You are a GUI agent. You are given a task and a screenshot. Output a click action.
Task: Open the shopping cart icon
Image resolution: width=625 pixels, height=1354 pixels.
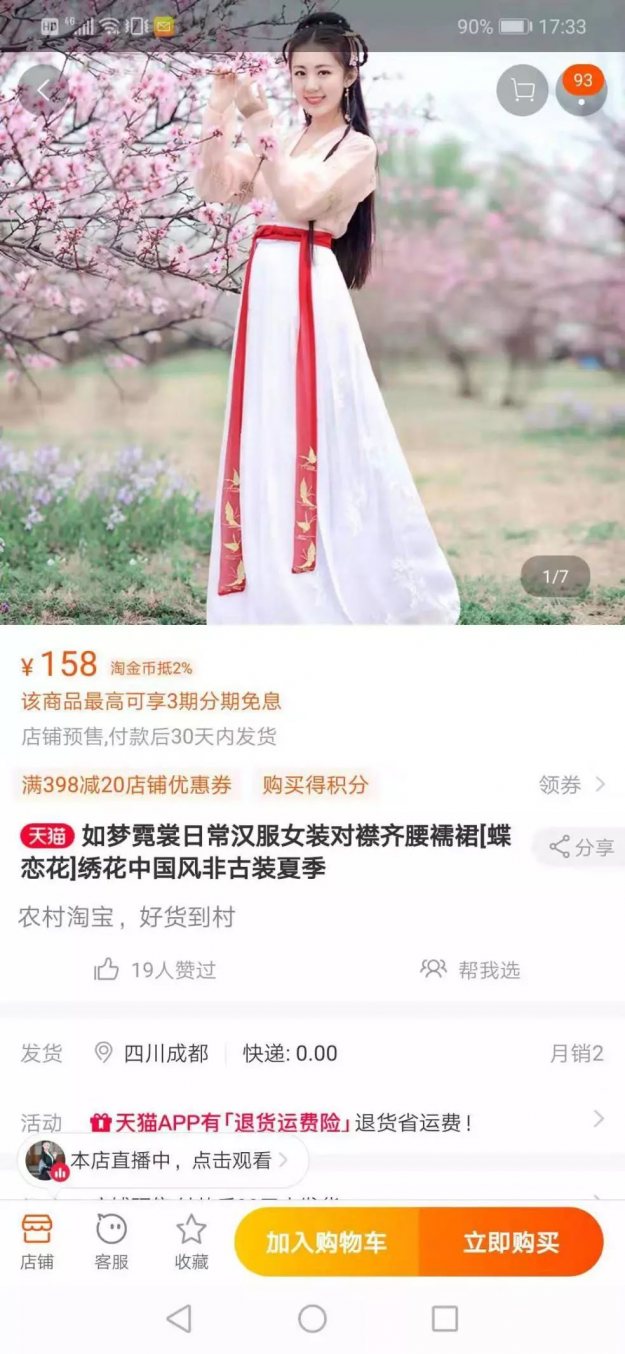(522, 91)
